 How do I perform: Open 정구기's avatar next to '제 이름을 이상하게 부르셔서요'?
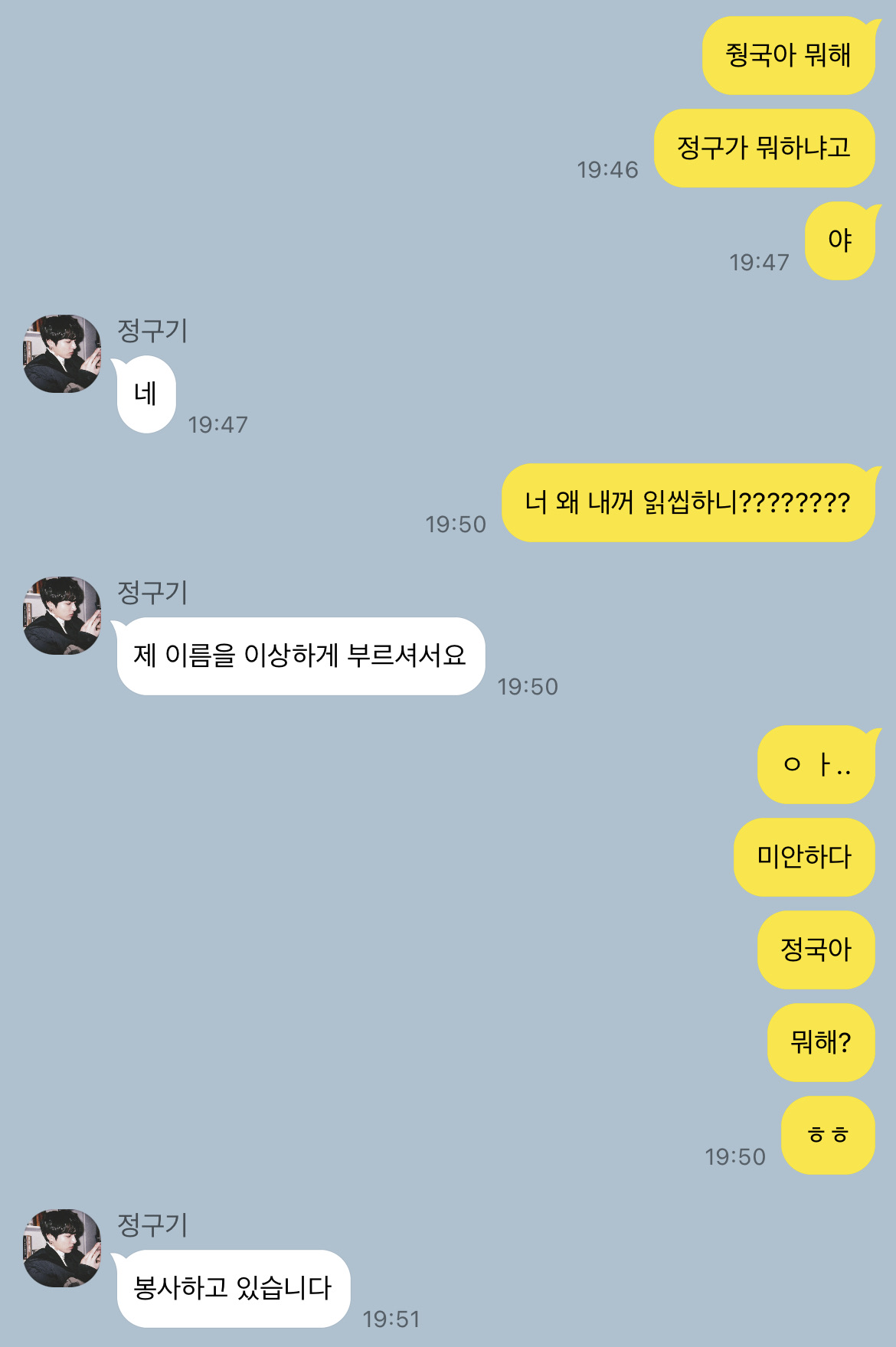[x=62, y=616]
